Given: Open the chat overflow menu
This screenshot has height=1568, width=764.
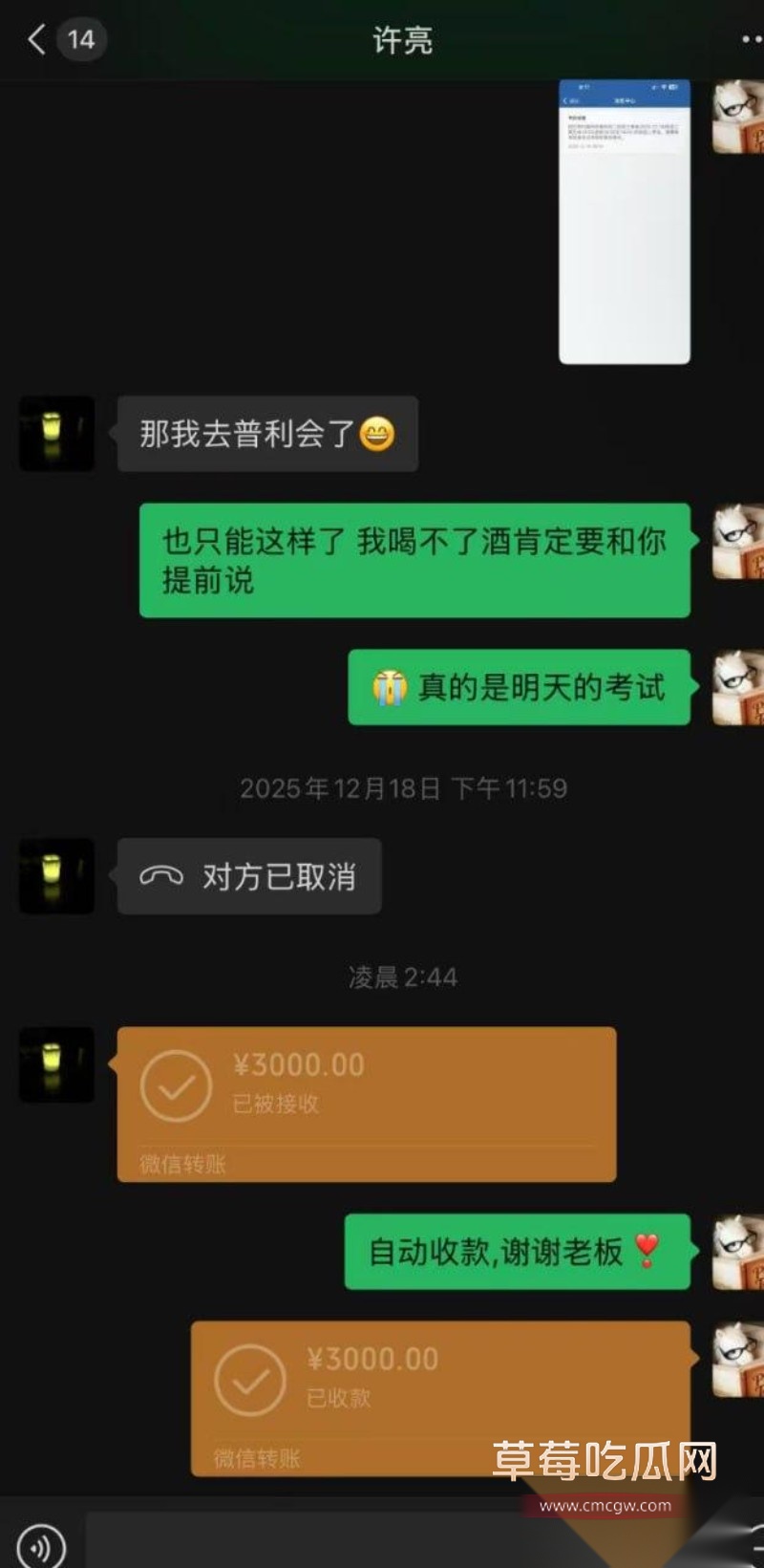Looking at the screenshot, I should [752, 40].
